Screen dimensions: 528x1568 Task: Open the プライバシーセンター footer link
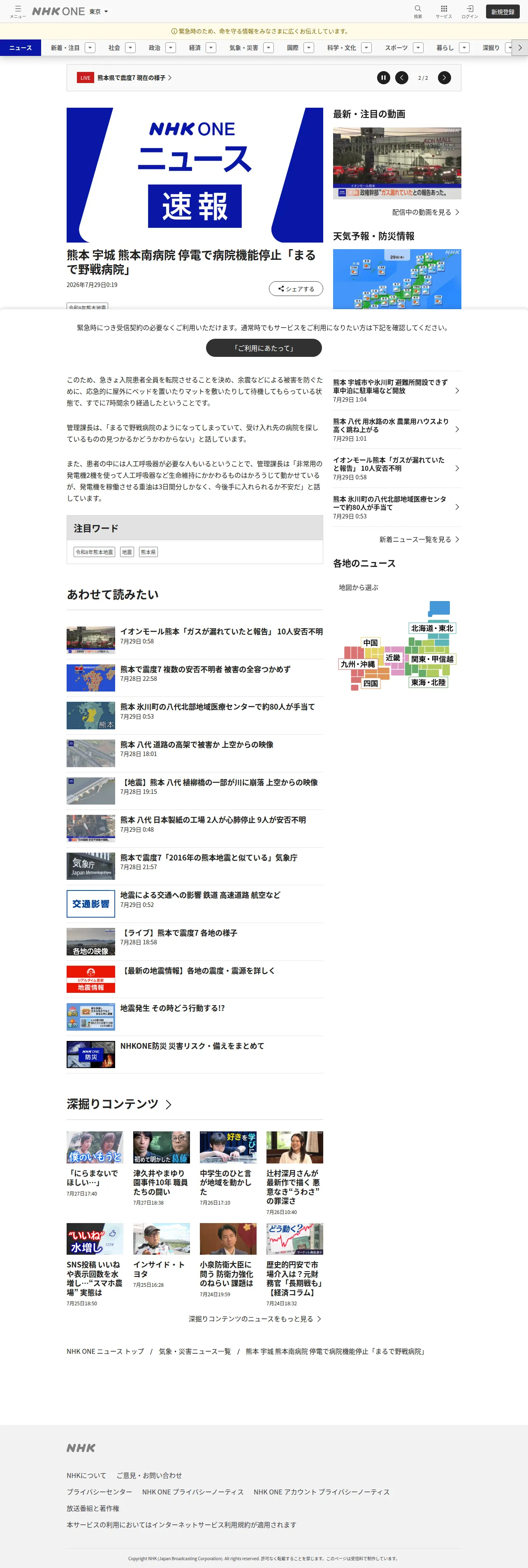tap(99, 1491)
